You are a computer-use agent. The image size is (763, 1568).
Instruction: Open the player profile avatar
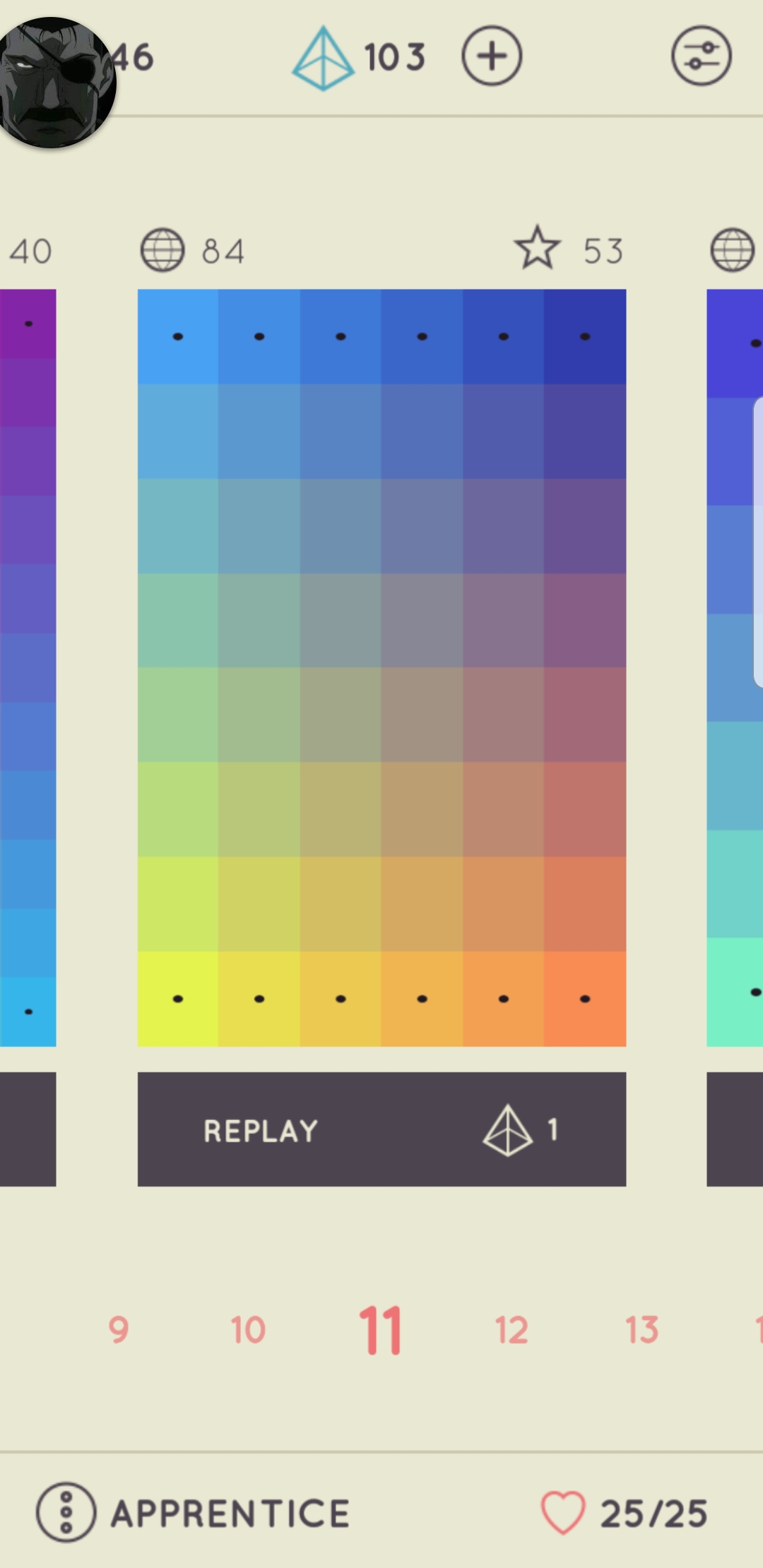click(55, 83)
